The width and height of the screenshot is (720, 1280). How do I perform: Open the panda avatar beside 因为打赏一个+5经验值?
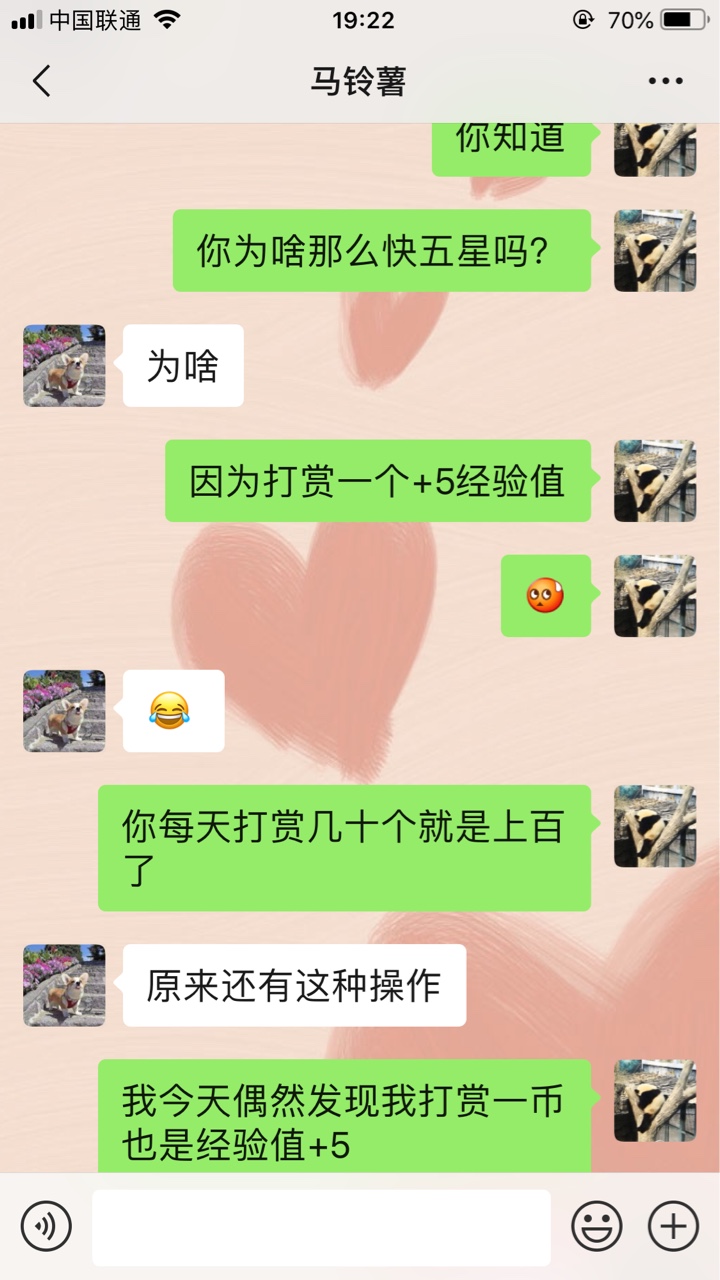pyautogui.click(x=655, y=481)
